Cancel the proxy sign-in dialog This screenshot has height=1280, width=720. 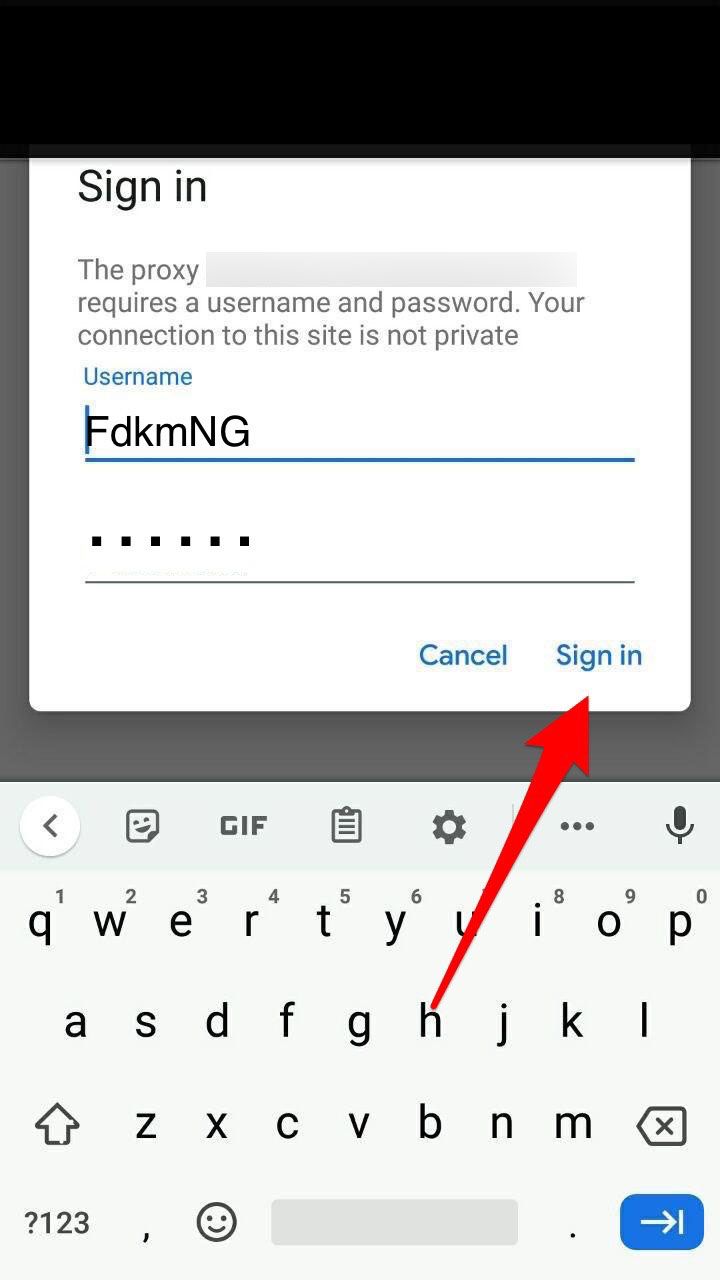(x=463, y=655)
